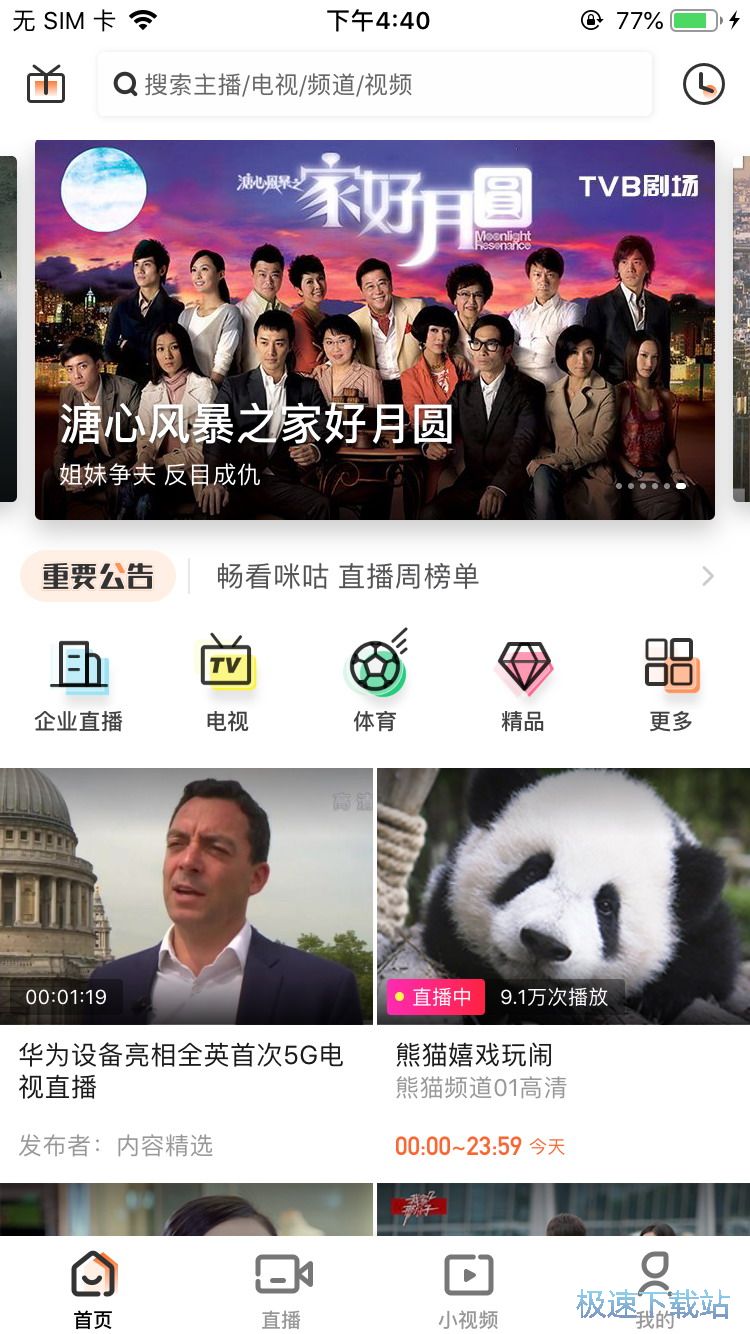
Task: Open the 重要公告 notice button
Action: (98, 575)
